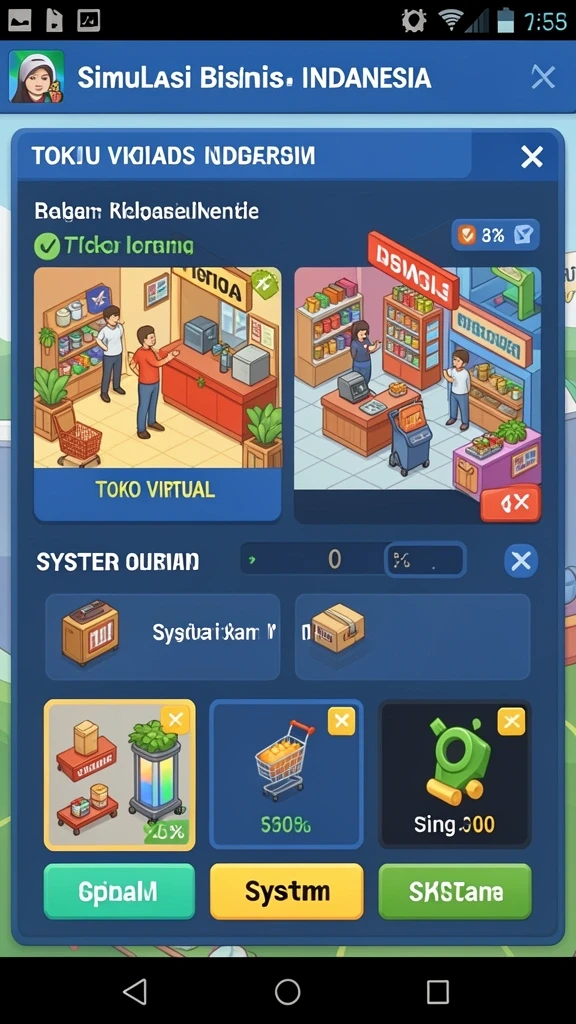Open the Sysdaikam crate row

click(163, 637)
